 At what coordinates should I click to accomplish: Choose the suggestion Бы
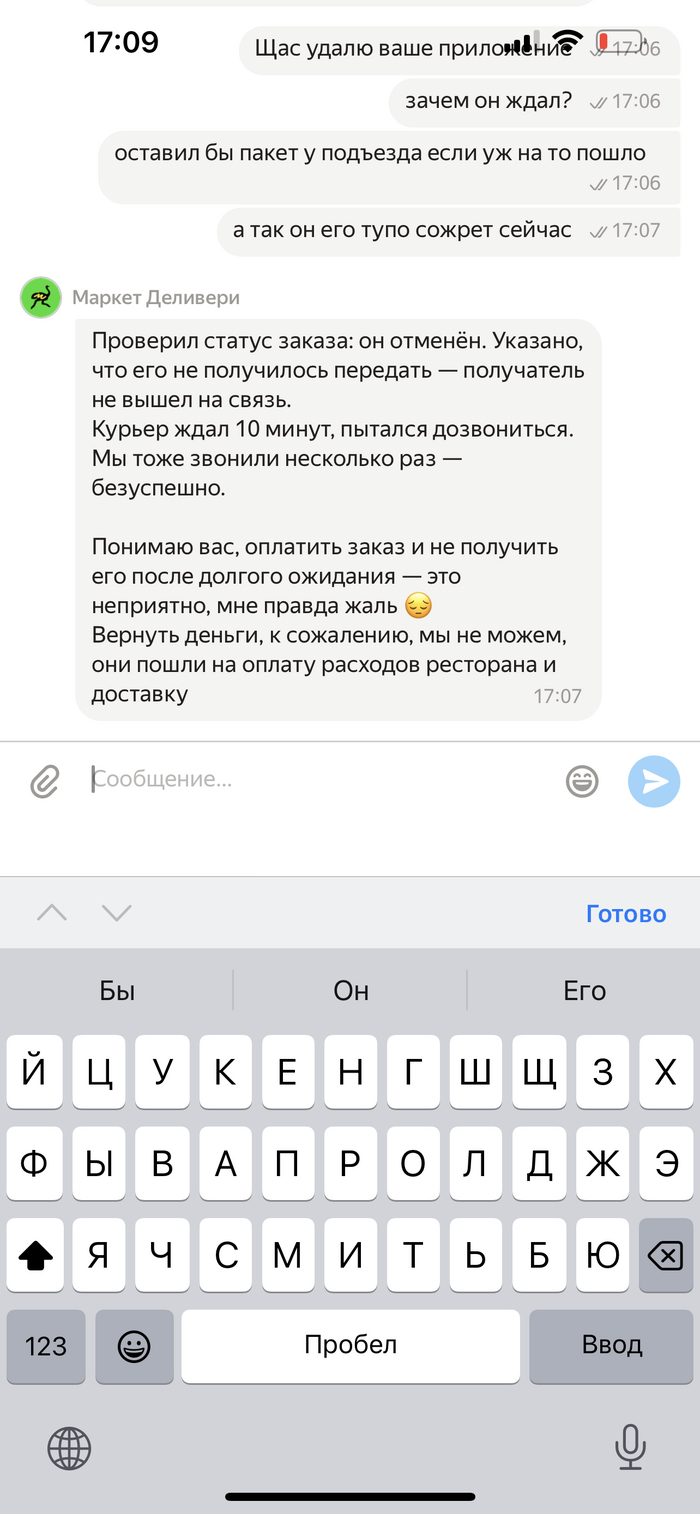[117, 991]
